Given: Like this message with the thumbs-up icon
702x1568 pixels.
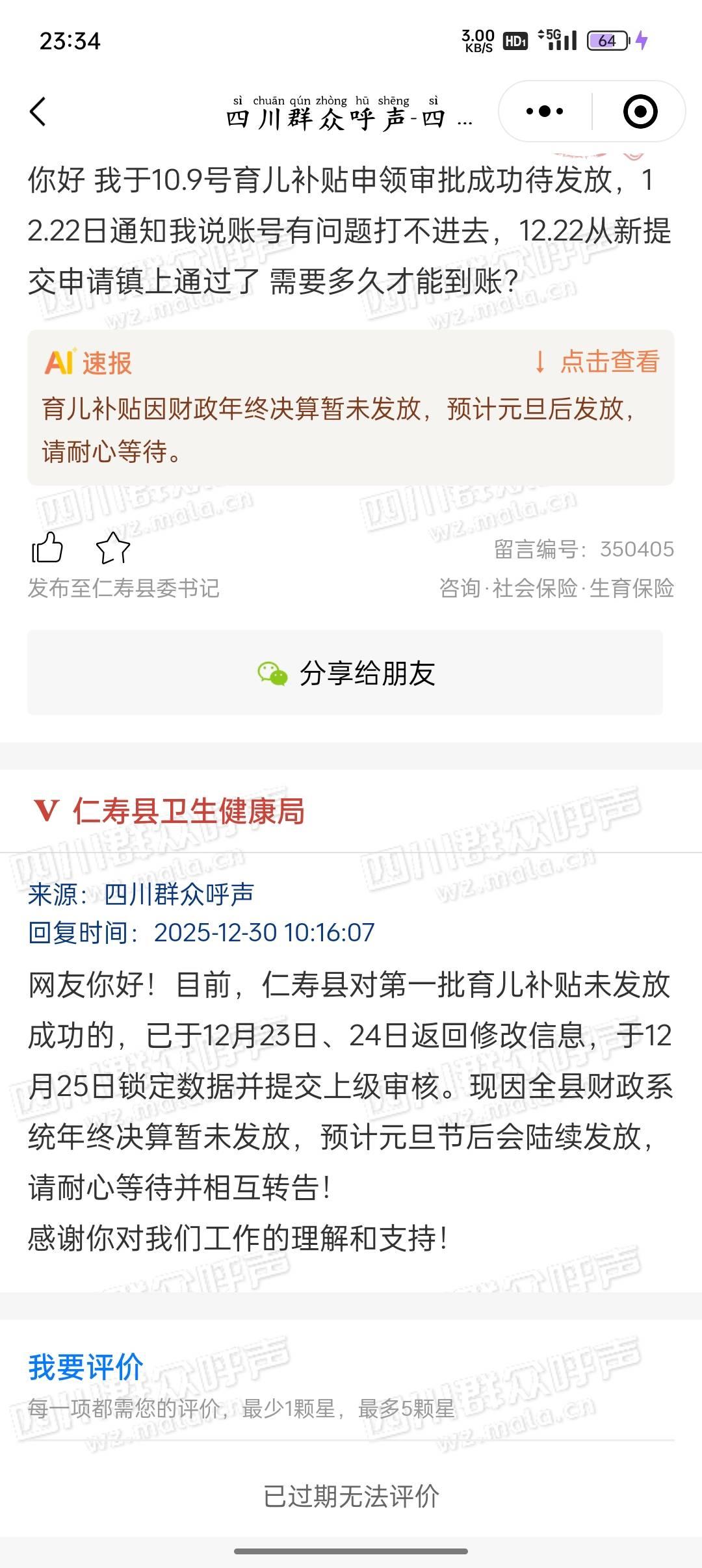Looking at the screenshot, I should click(x=47, y=547).
